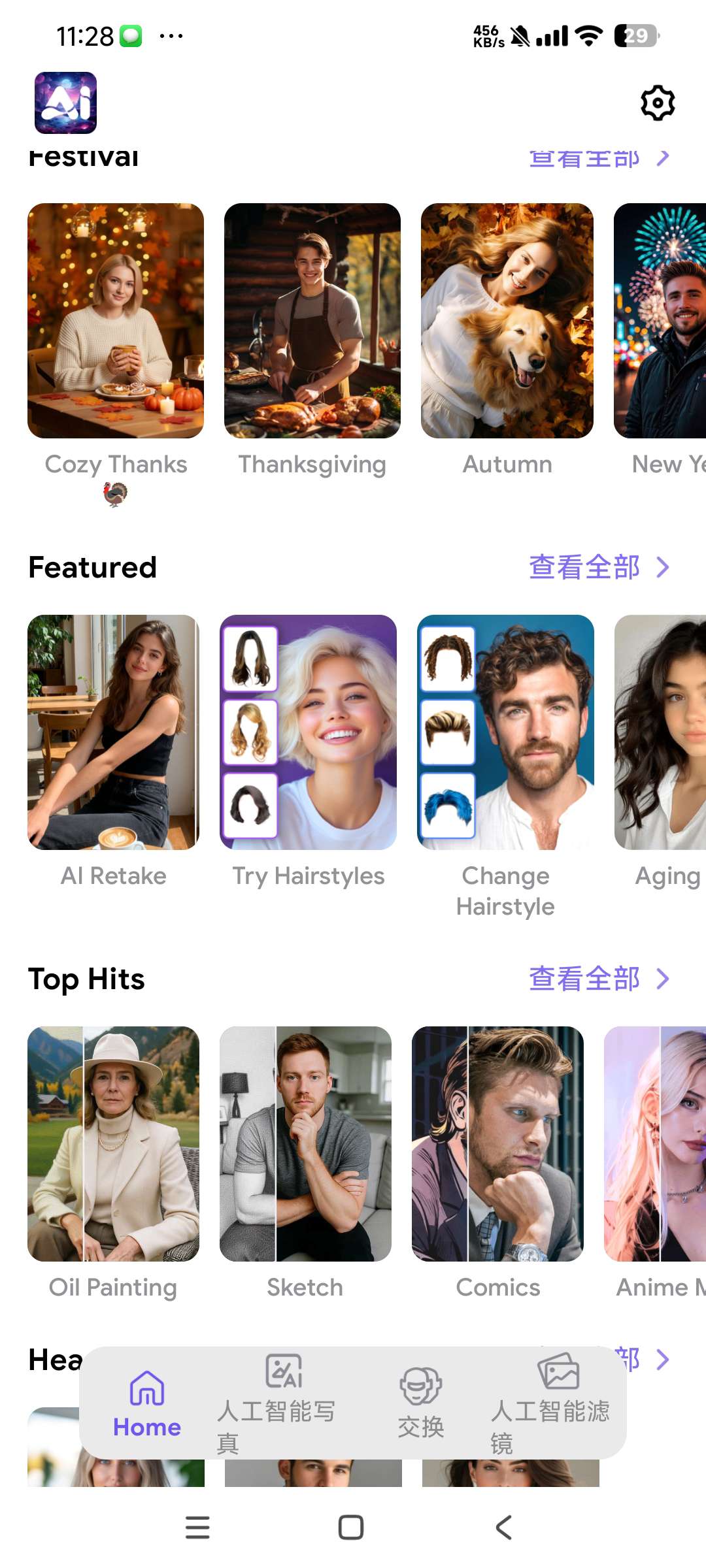Go back with the system back button
This screenshot has width=706, height=1568.
[503, 1527]
